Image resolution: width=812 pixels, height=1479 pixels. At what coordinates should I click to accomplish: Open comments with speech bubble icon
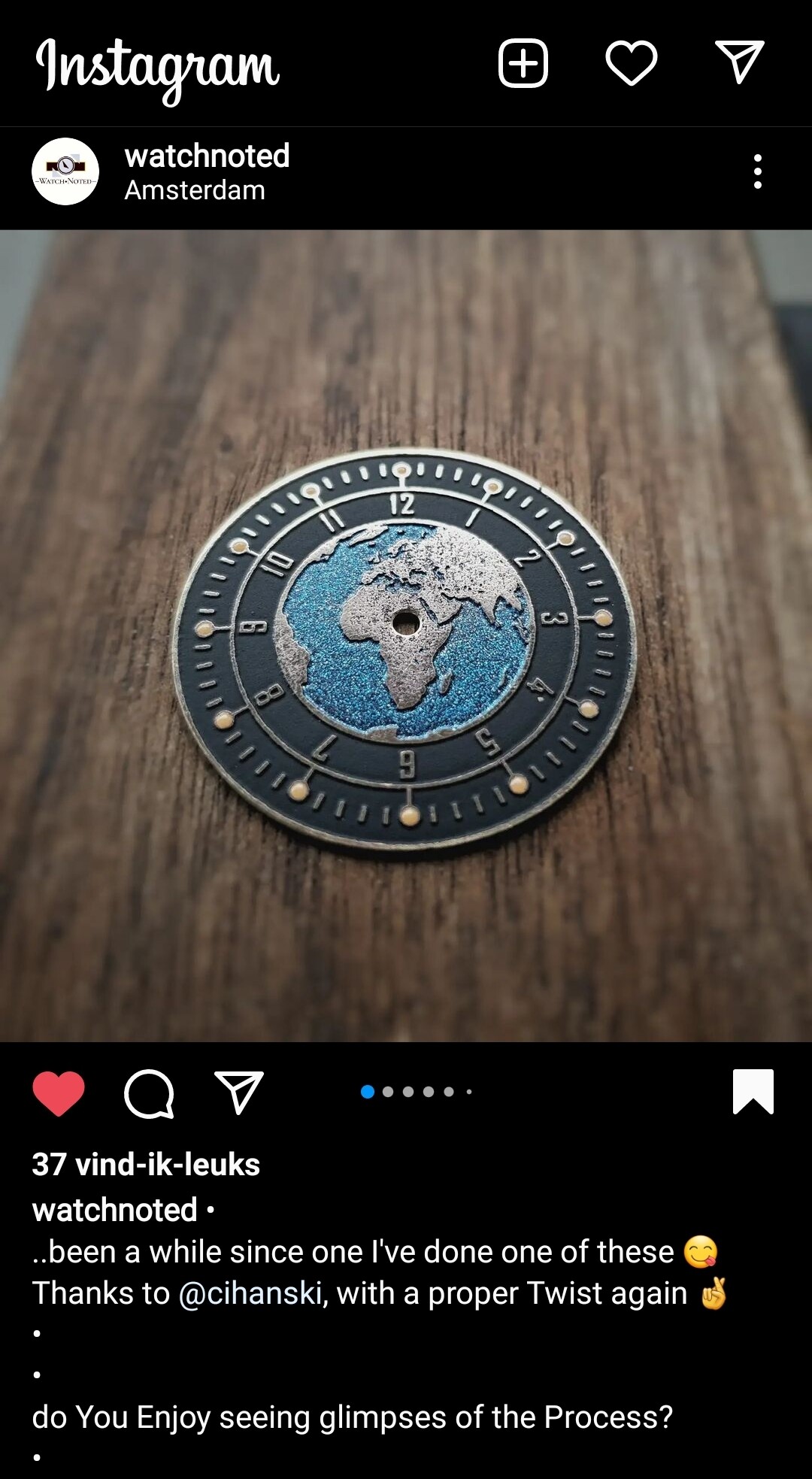coord(149,1093)
